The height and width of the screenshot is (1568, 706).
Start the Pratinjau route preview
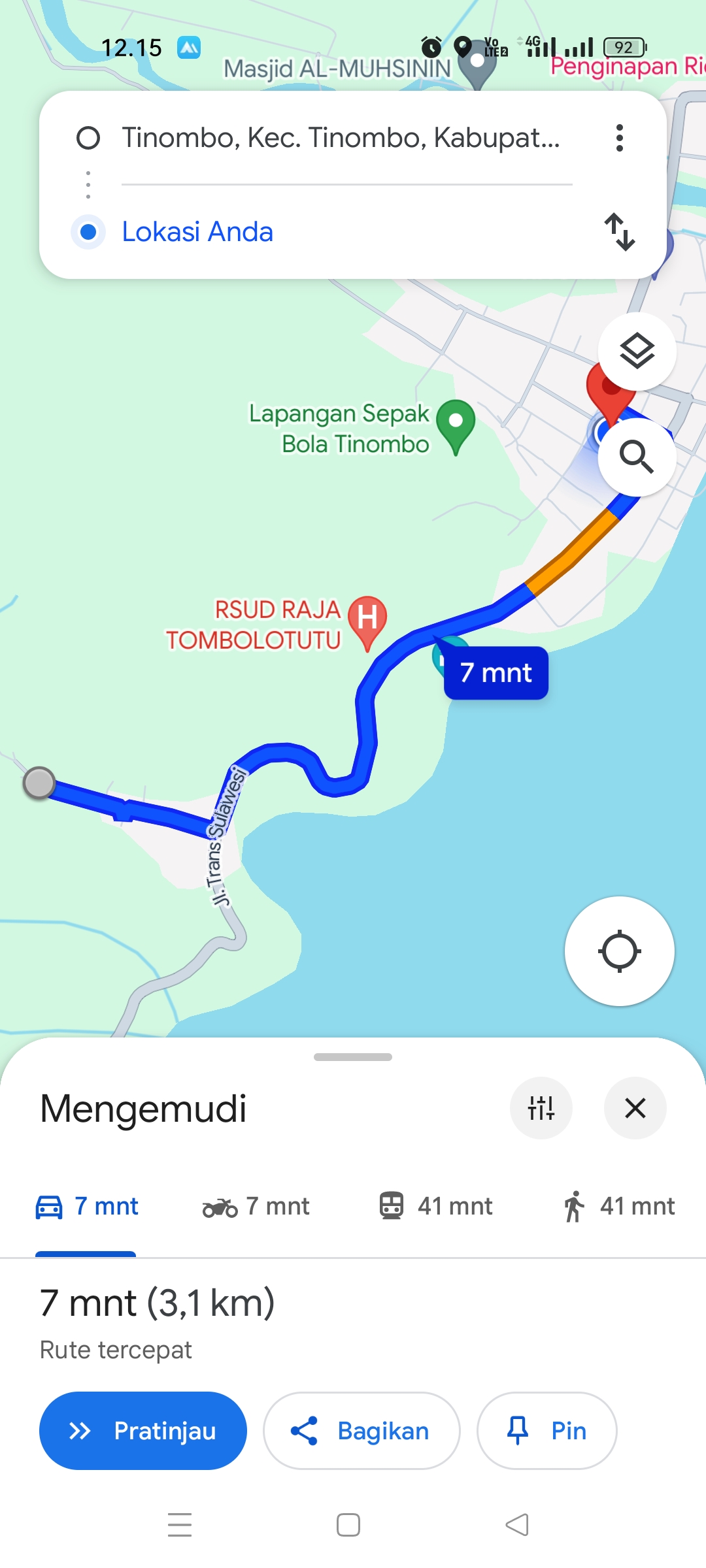click(143, 1431)
